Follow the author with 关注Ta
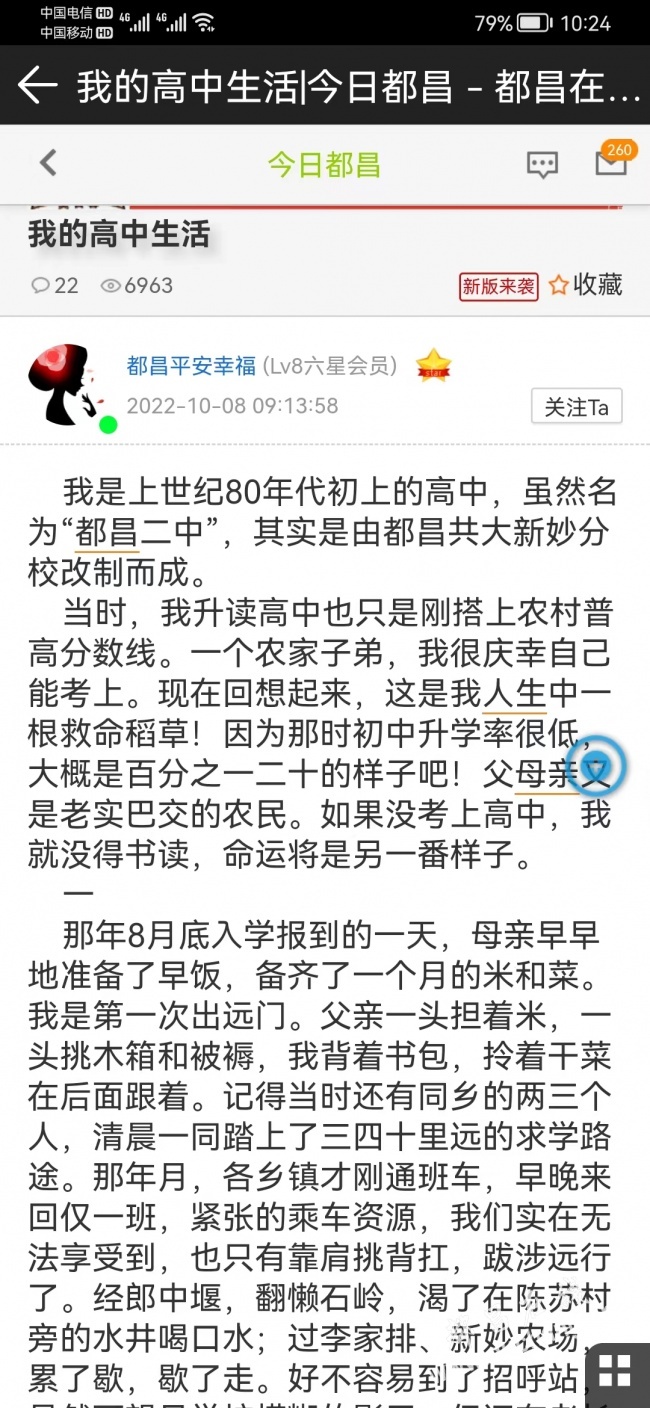Image resolution: width=650 pixels, height=1408 pixels. pos(576,407)
